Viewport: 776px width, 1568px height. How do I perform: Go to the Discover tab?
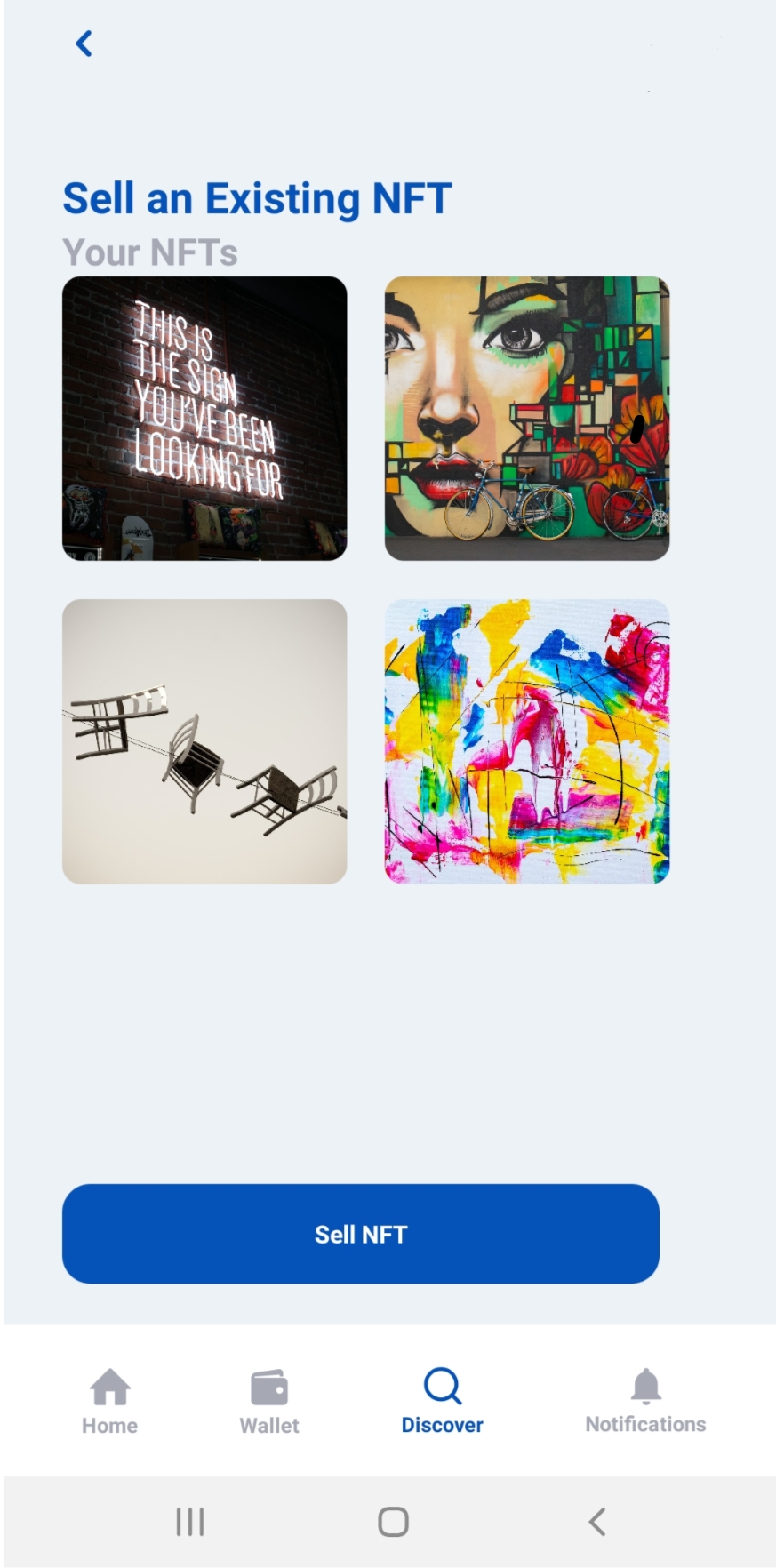[x=442, y=1402]
